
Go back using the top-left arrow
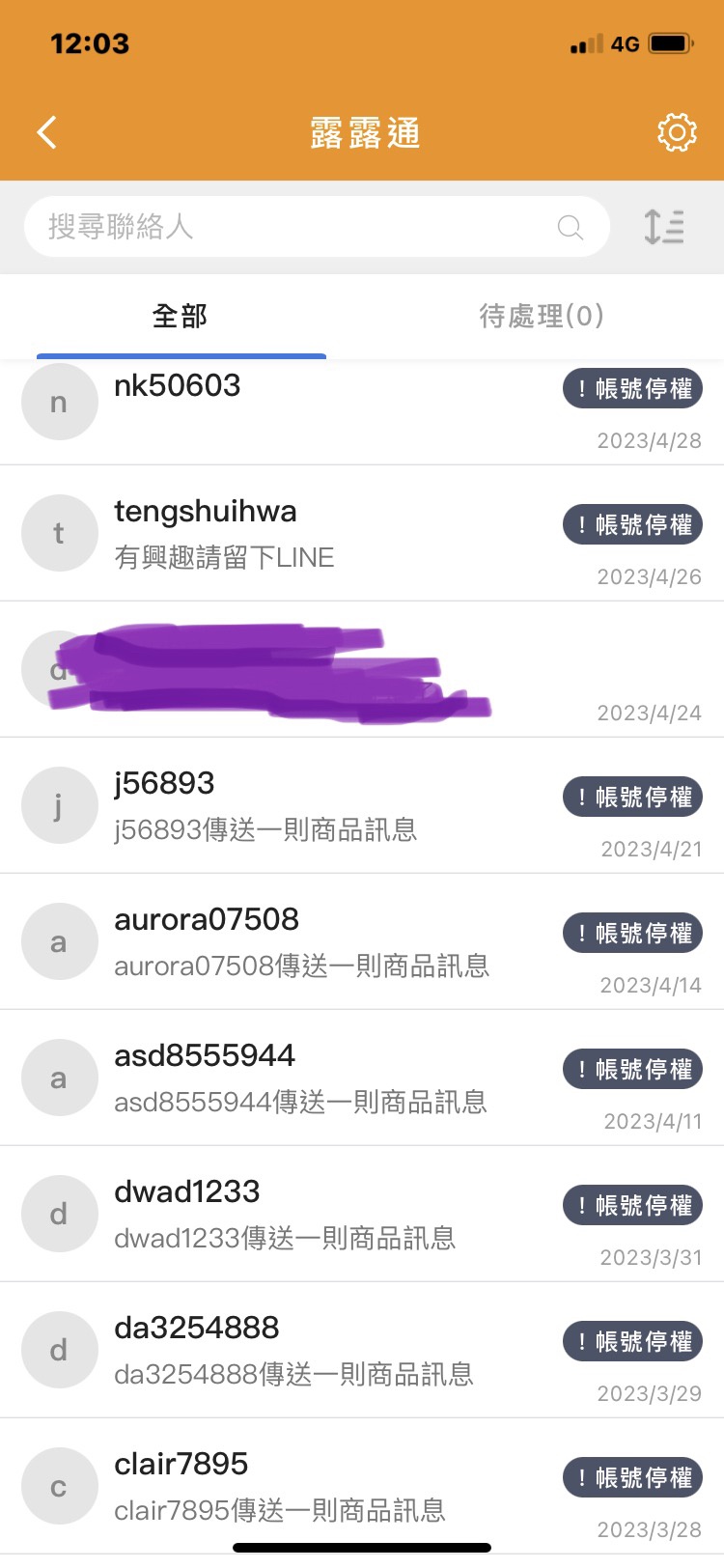tap(46, 132)
